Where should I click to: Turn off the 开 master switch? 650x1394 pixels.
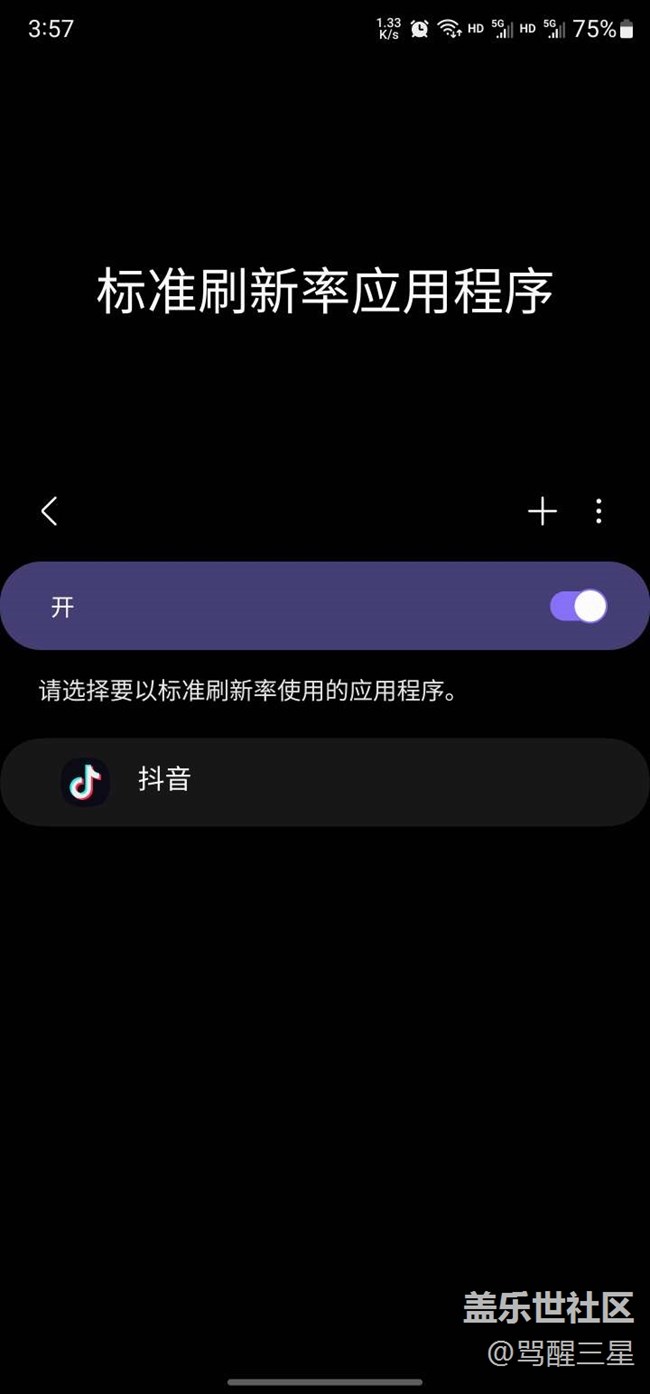tap(578, 606)
